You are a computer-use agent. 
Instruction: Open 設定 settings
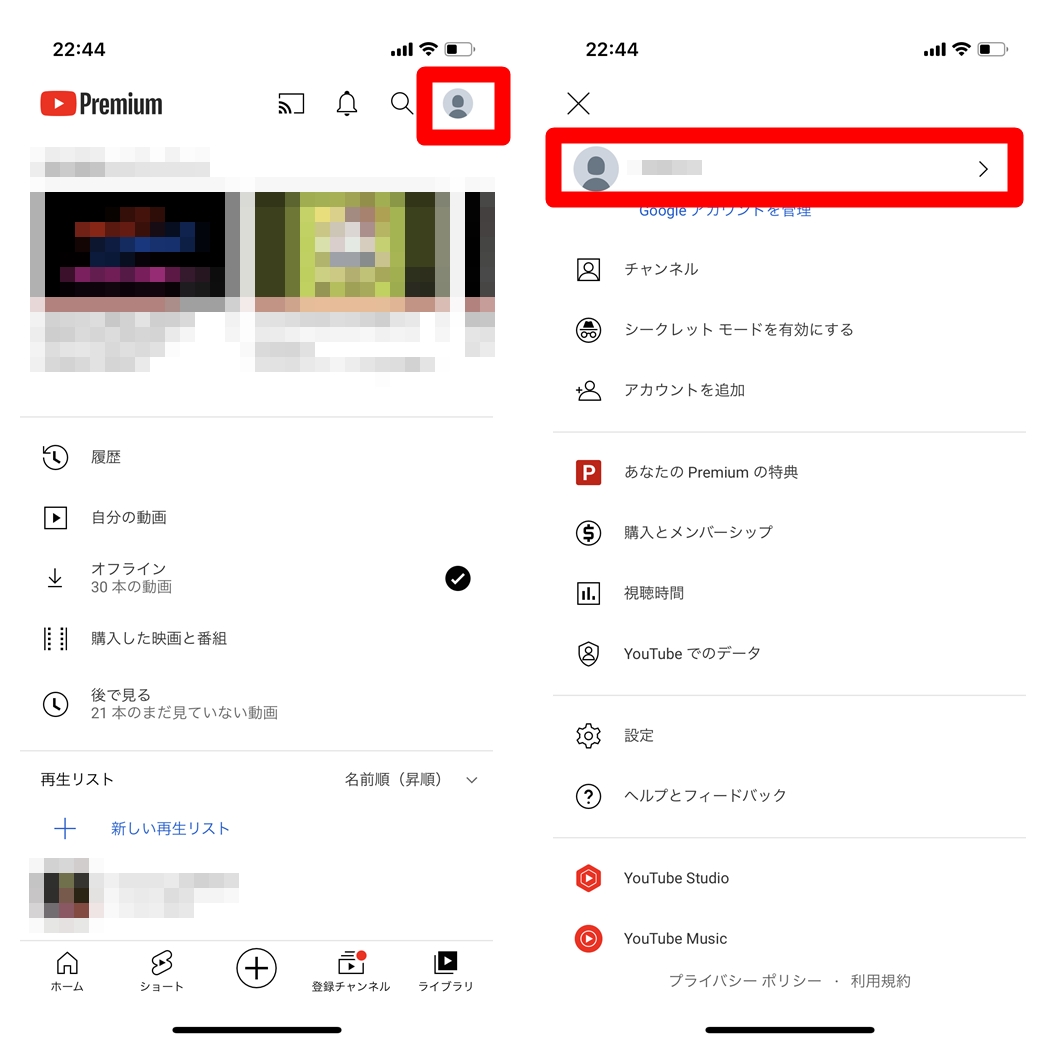[x=638, y=736]
